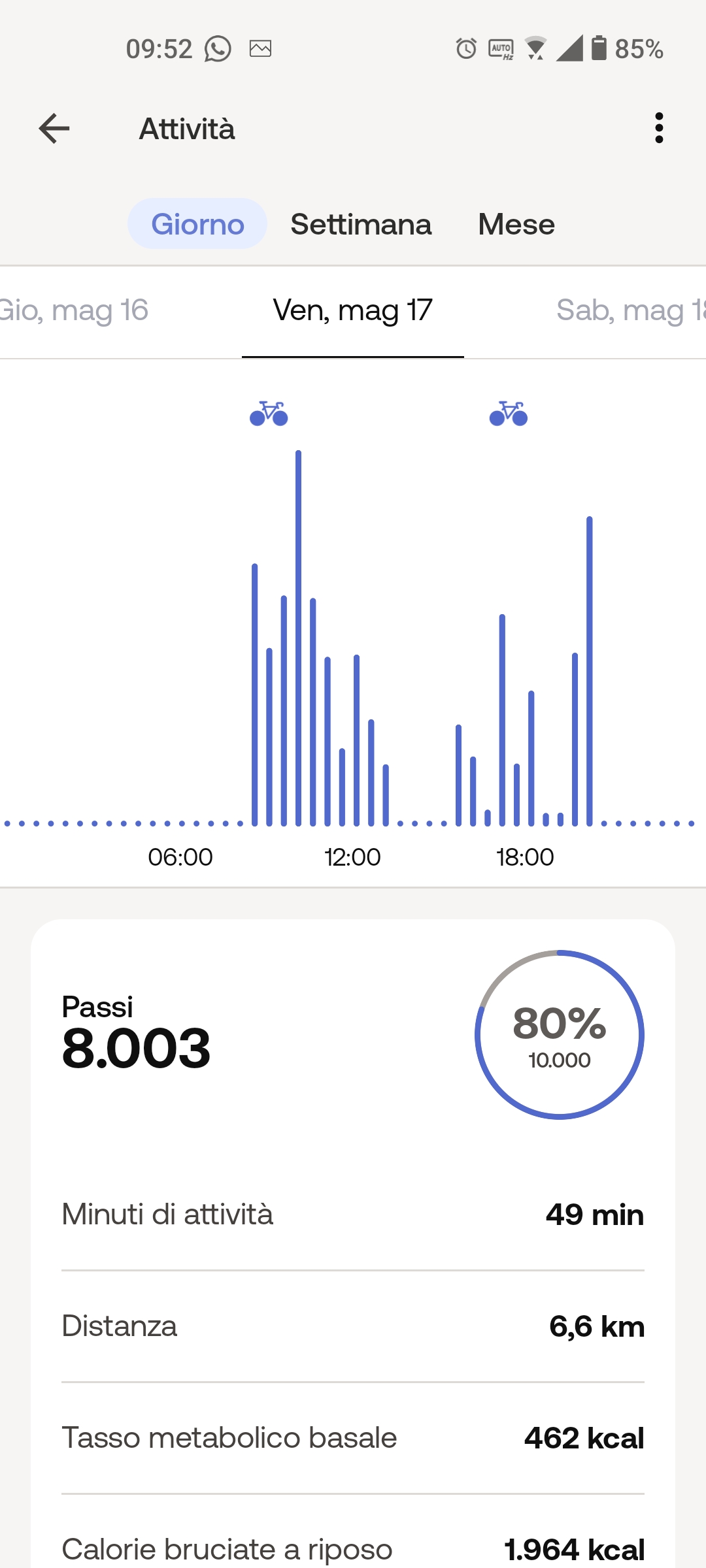Go to Gio, mag 16
The width and height of the screenshot is (706, 1568).
tap(75, 310)
